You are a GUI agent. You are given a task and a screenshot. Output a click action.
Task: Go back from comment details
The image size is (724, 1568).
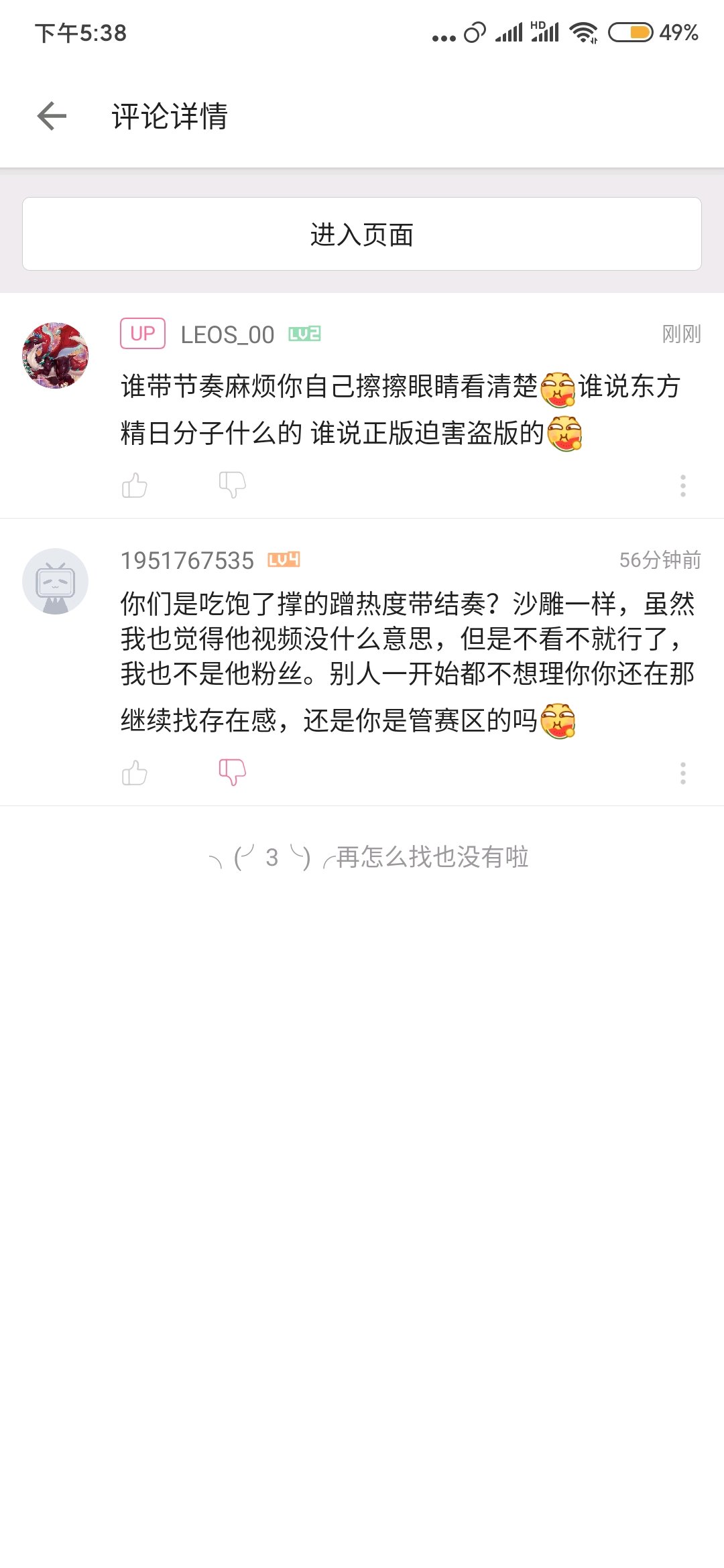(52, 117)
